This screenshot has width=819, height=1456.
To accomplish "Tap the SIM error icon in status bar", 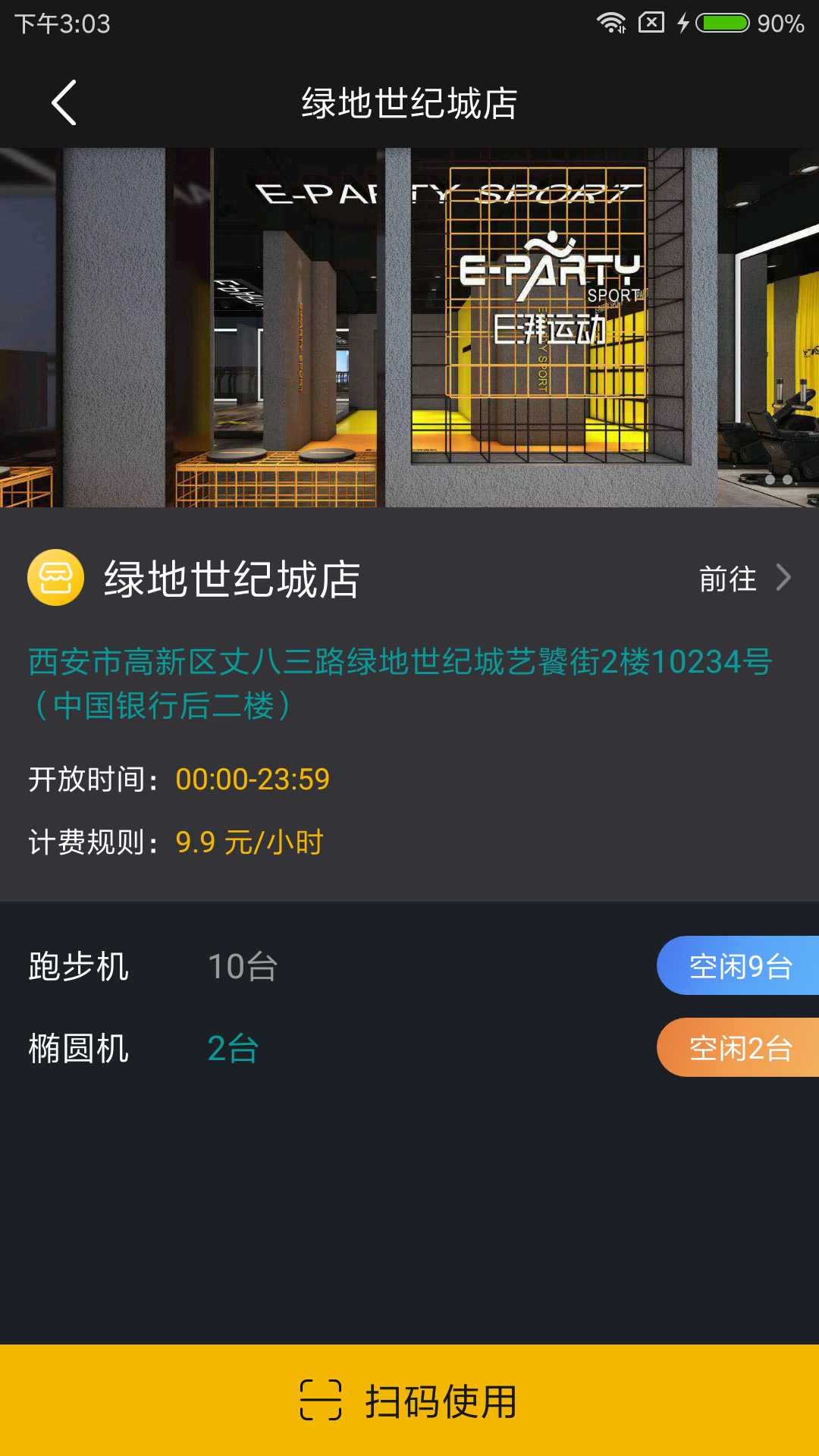I will 650,23.
